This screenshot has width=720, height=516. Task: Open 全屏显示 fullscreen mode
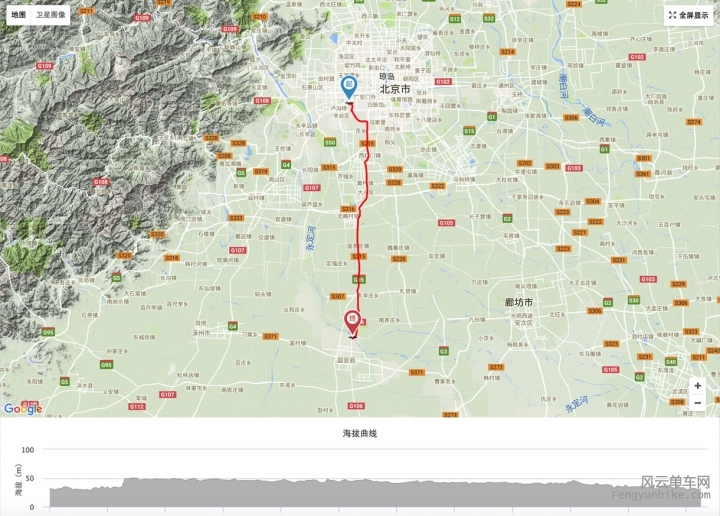coord(692,15)
